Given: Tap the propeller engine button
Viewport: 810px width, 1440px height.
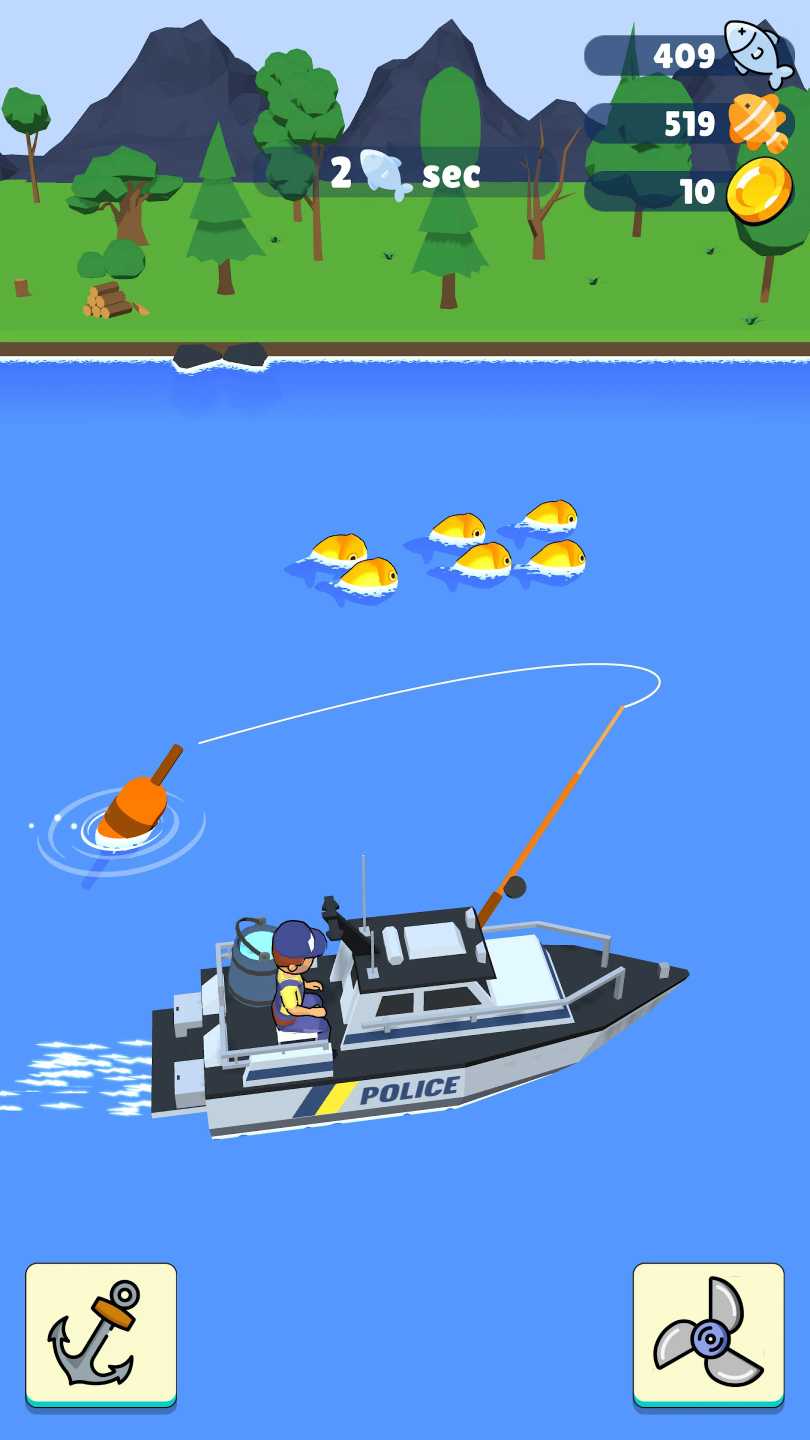Looking at the screenshot, I should [x=709, y=1335].
